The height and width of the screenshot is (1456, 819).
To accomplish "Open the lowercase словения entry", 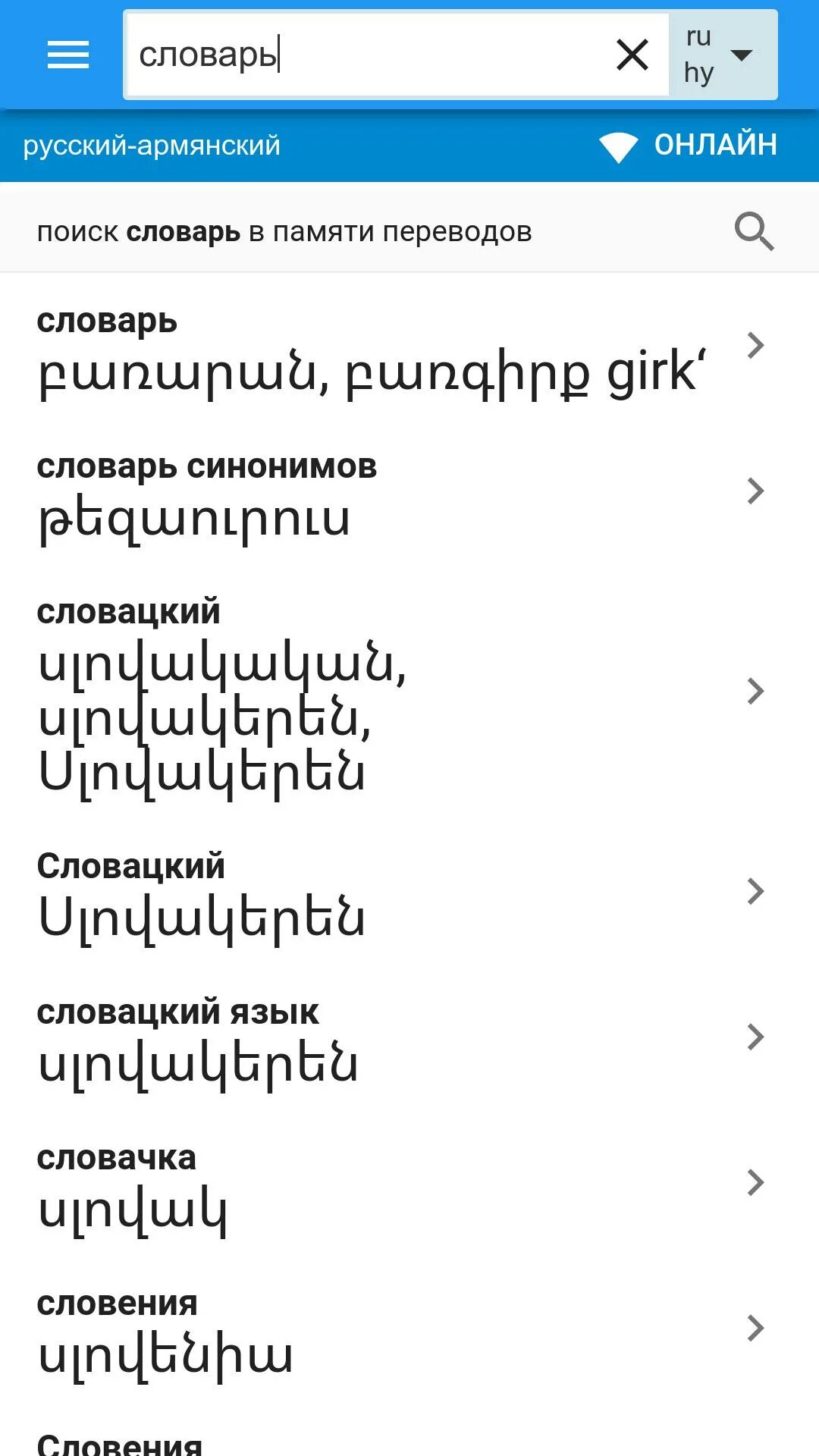I will pos(409,1329).
